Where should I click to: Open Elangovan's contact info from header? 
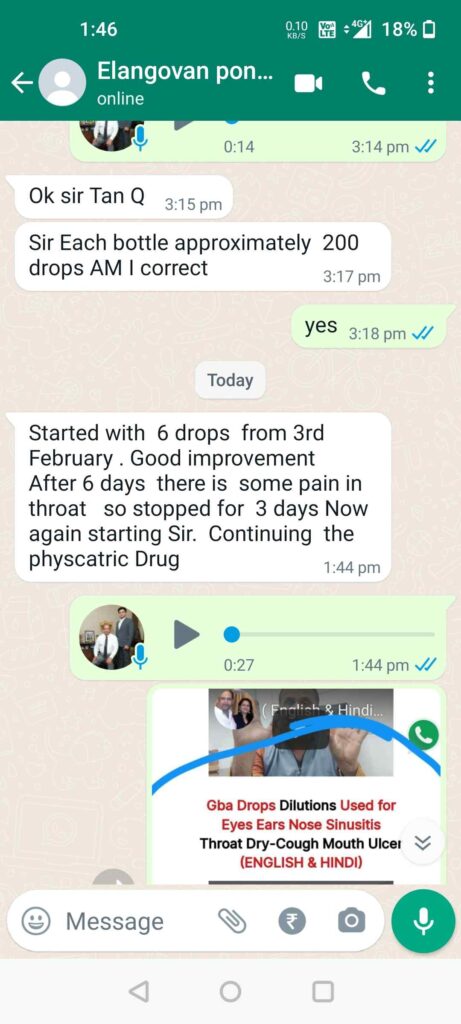[x=185, y=82]
